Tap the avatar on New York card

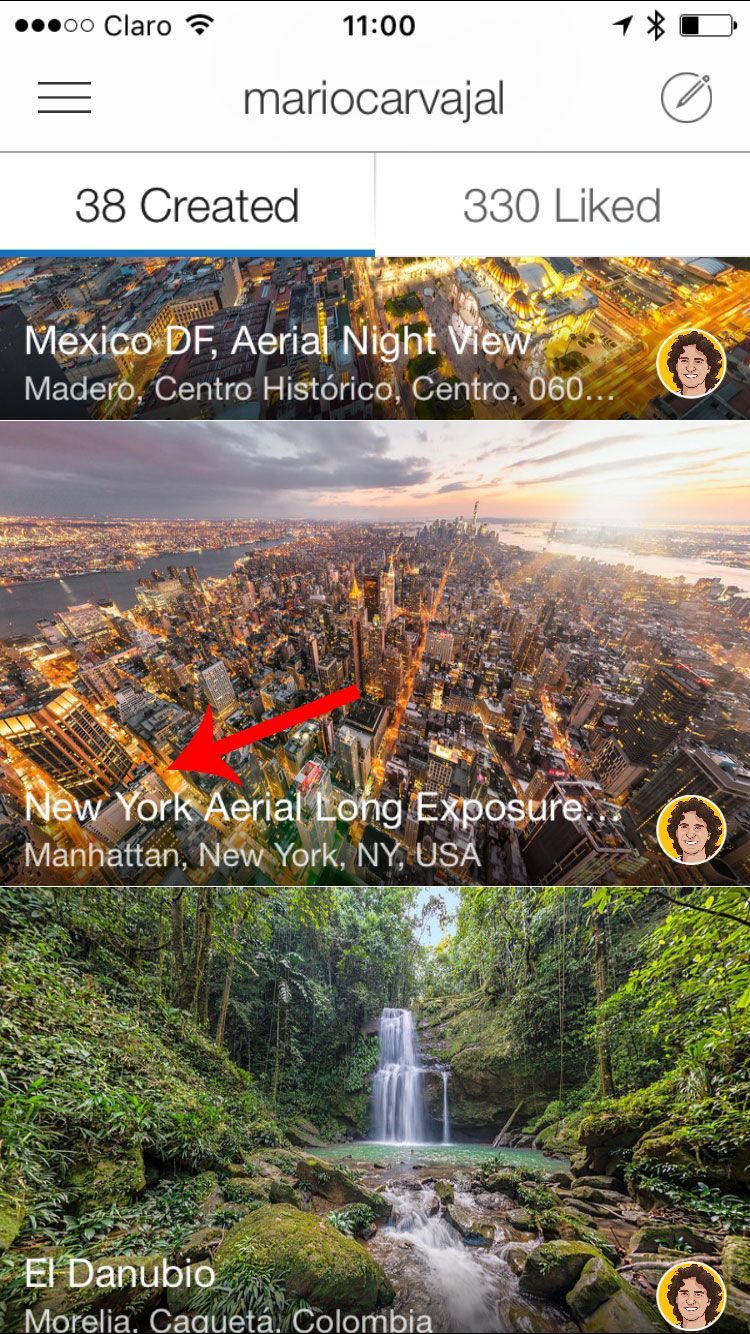pos(691,830)
